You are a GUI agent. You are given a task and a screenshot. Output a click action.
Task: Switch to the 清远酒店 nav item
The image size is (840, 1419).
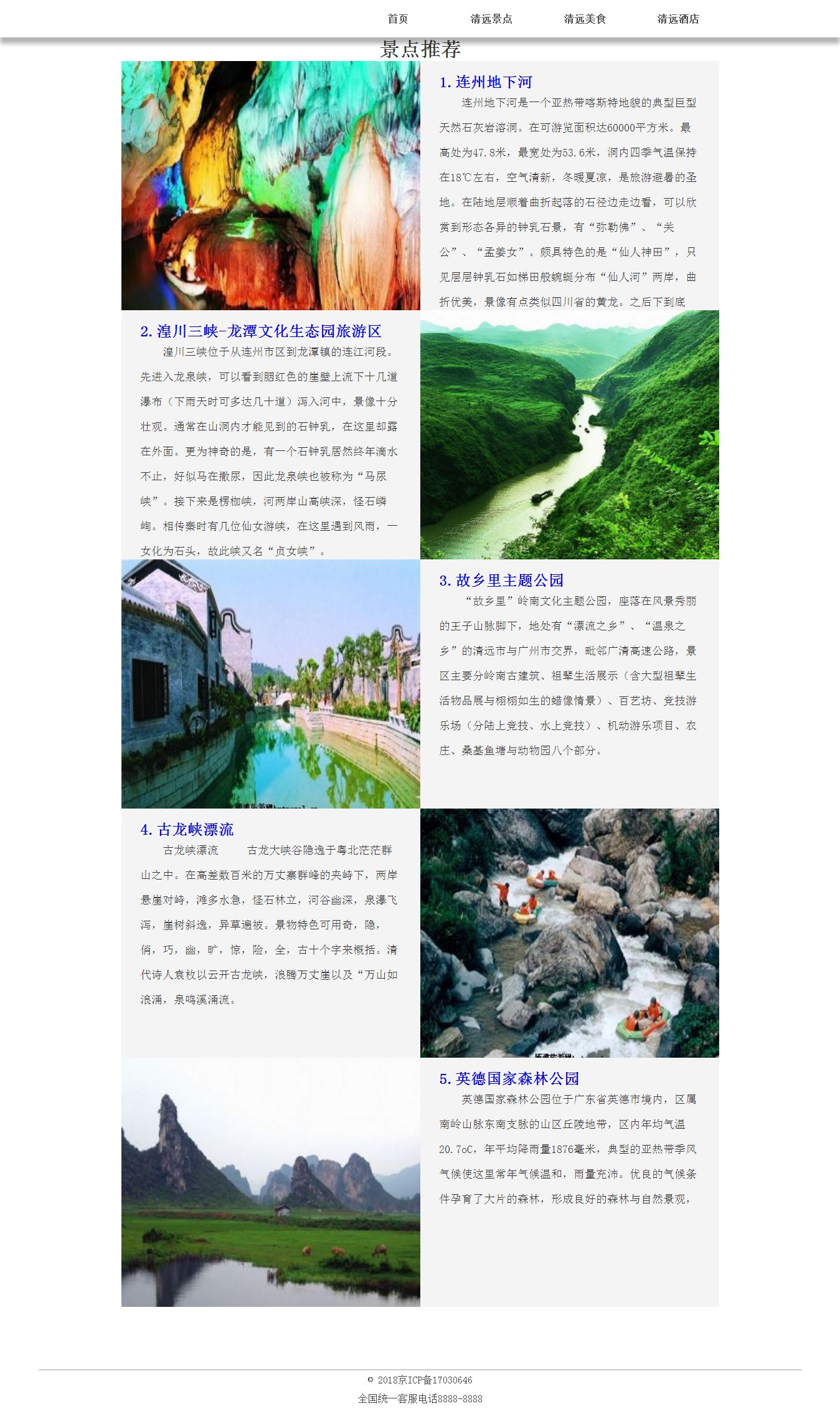tap(677, 19)
